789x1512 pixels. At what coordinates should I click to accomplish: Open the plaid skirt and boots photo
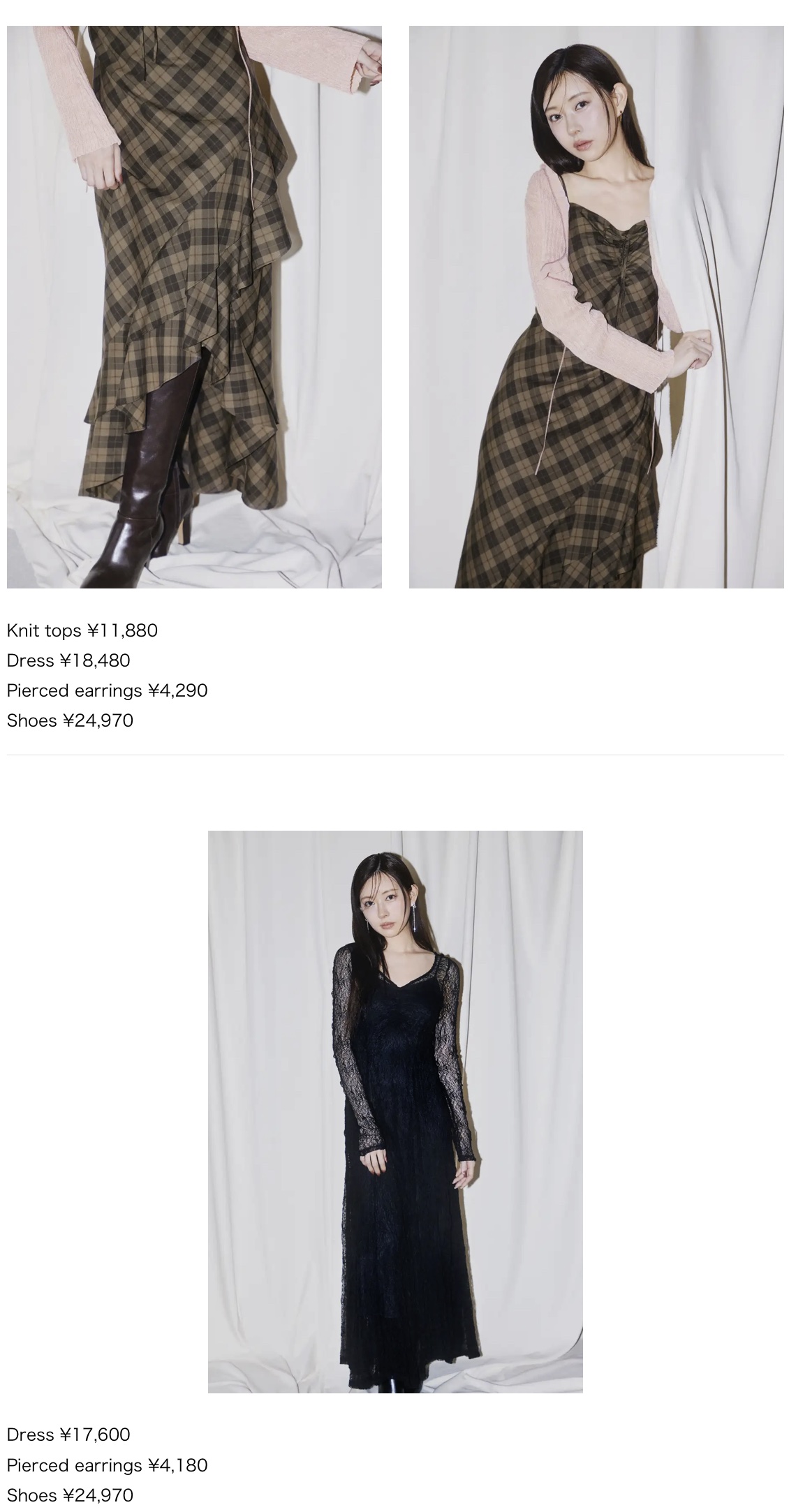point(194,307)
